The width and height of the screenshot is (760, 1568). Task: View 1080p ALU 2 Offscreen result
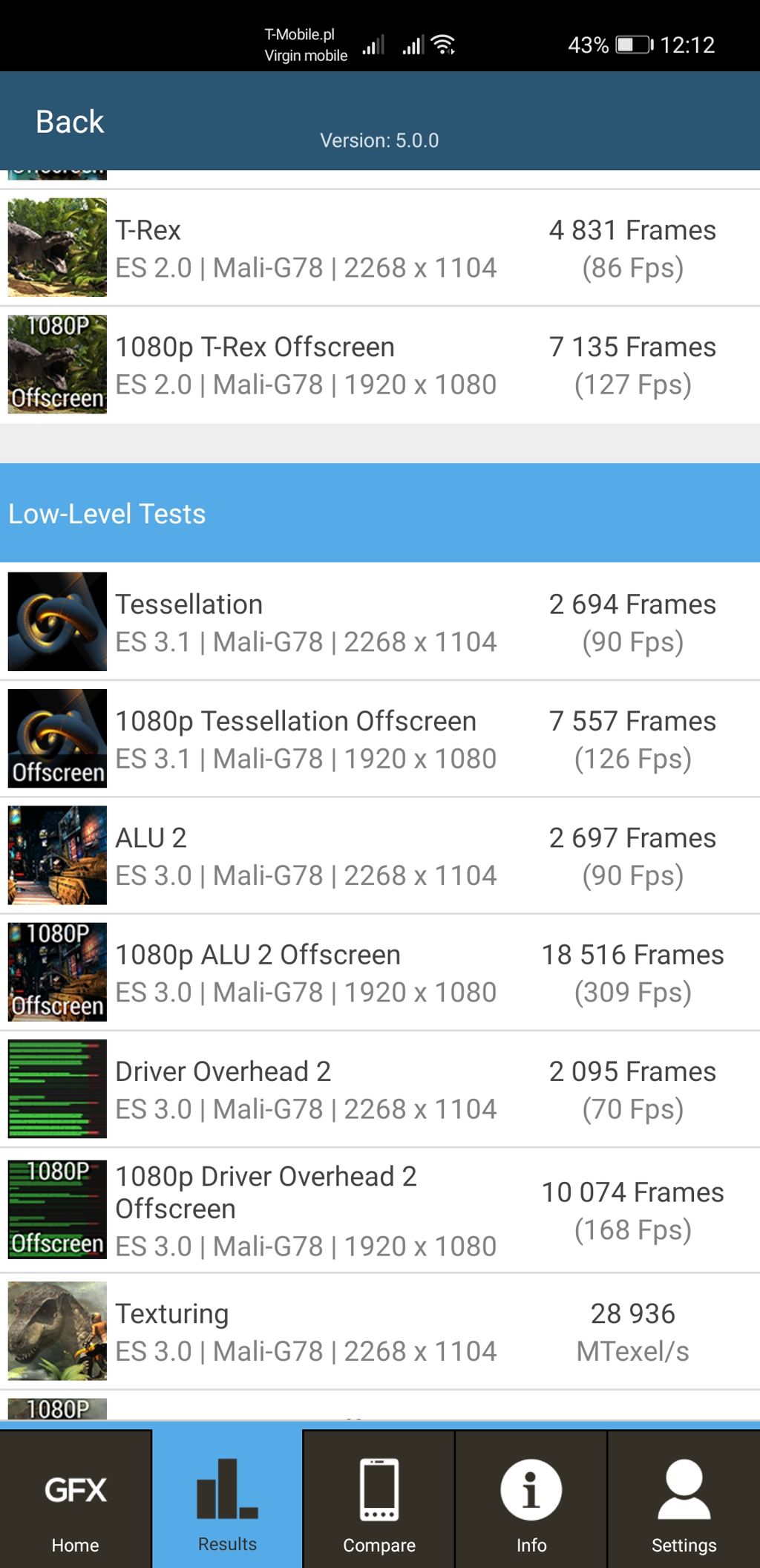(x=380, y=973)
